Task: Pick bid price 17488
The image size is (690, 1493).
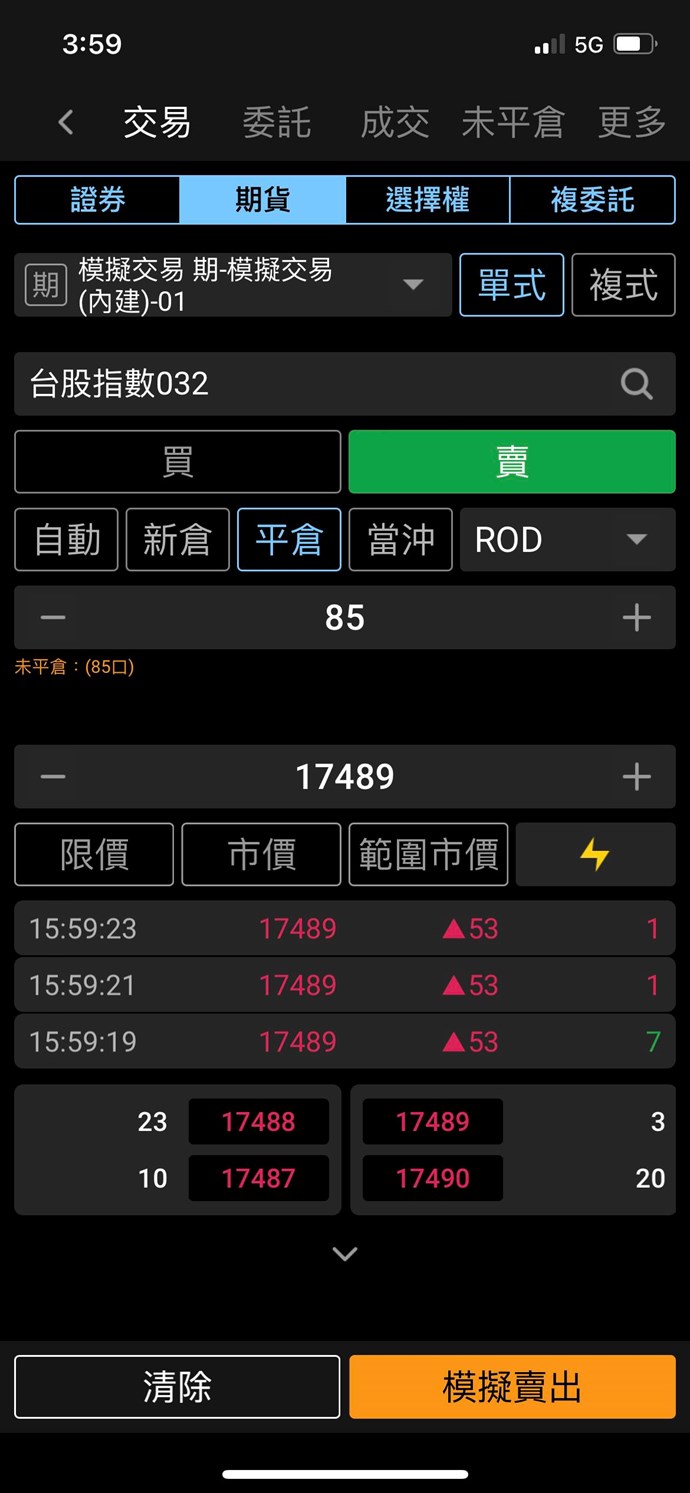Action: point(258,1122)
